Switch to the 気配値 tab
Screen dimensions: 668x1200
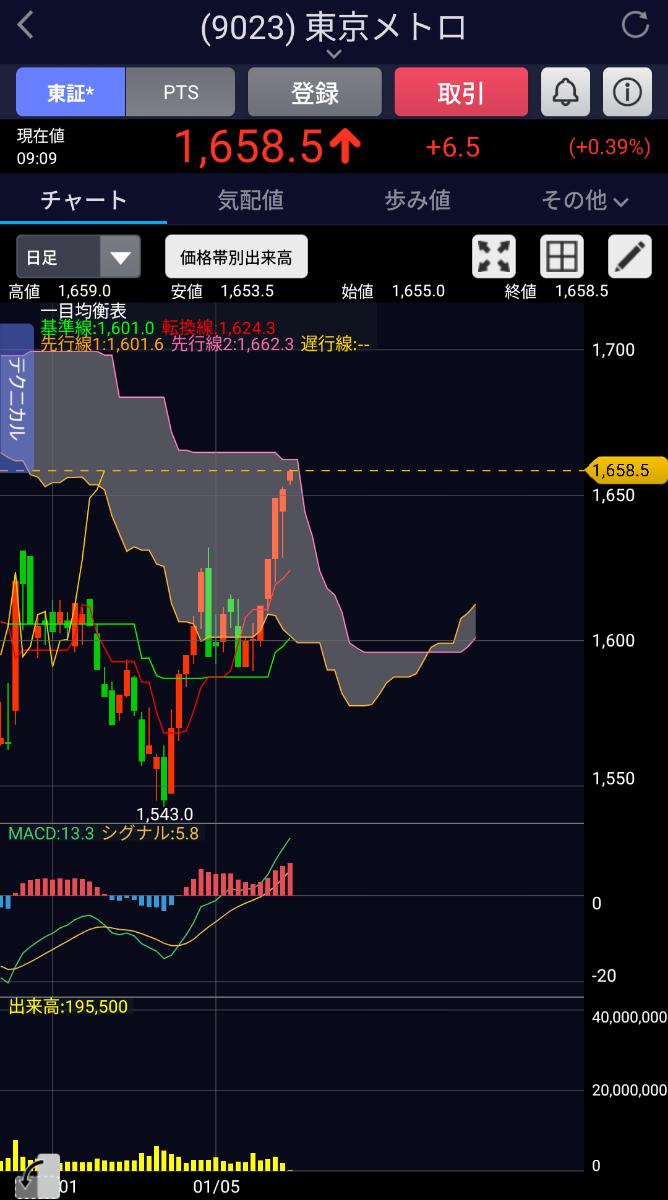point(250,200)
